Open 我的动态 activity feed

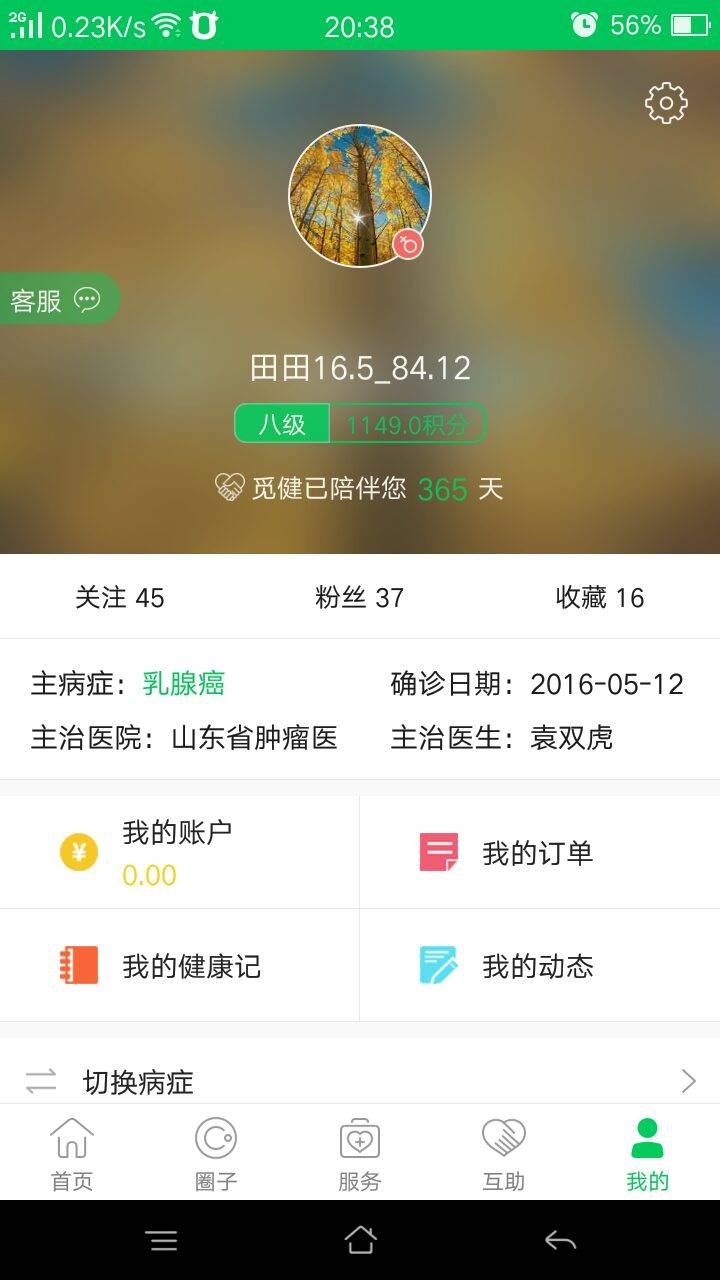(x=538, y=966)
